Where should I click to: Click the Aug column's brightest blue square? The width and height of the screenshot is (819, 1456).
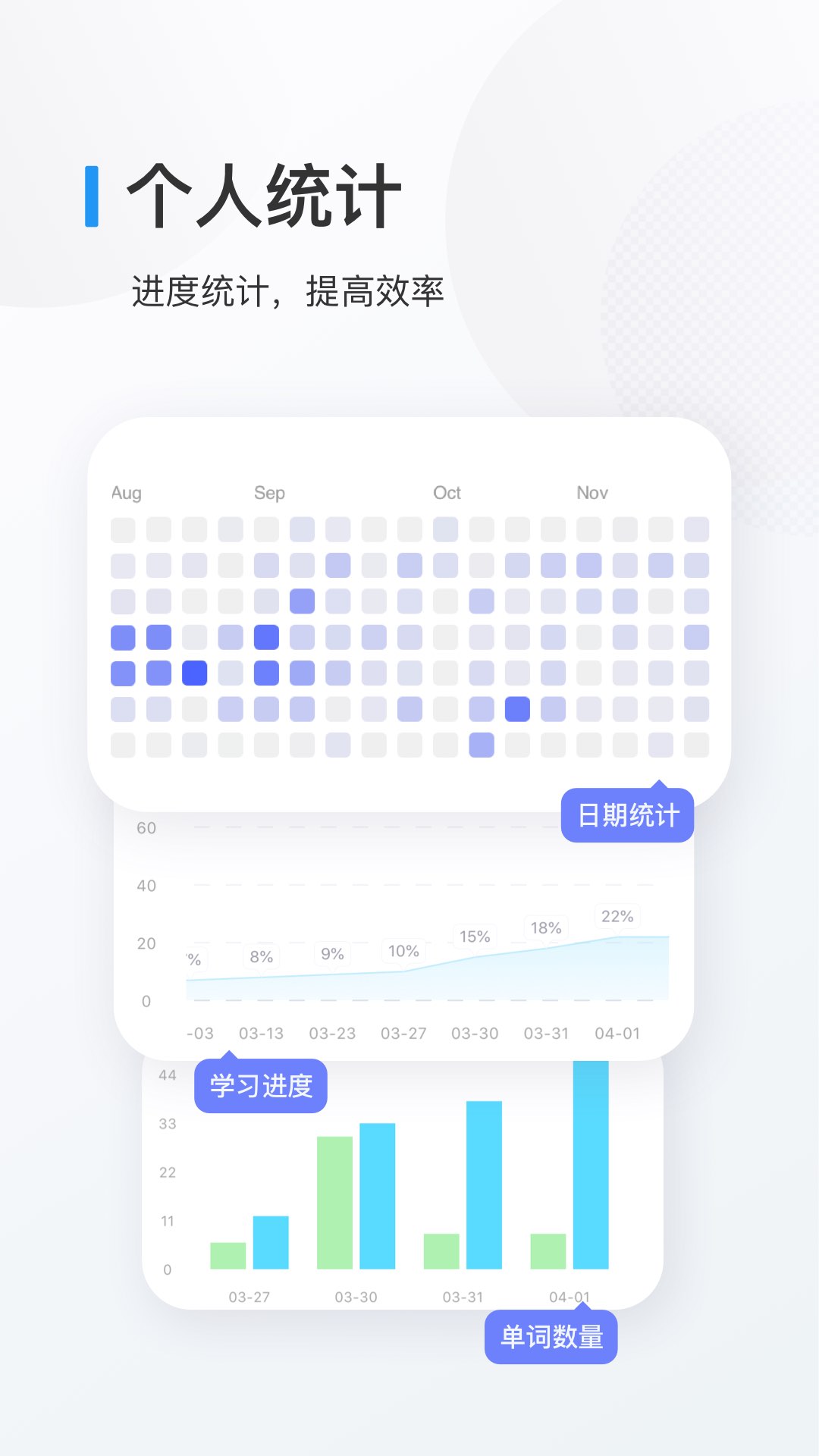193,673
